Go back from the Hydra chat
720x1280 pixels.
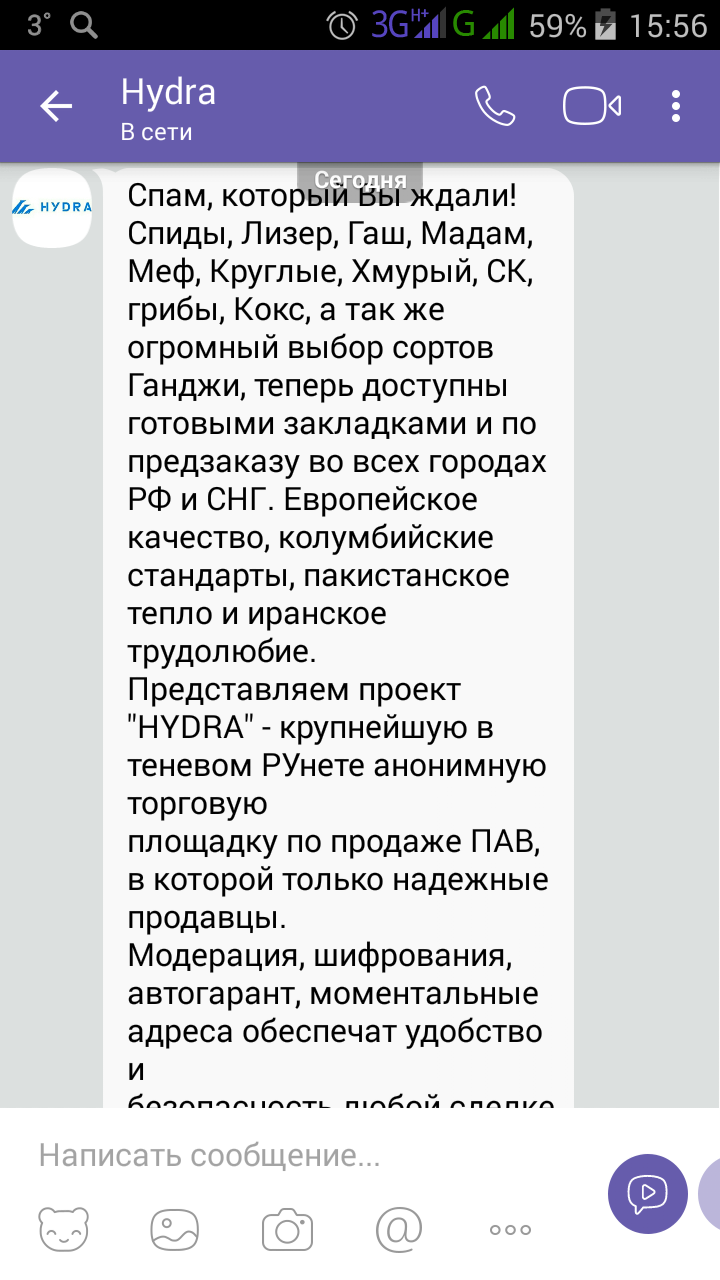pos(56,106)
